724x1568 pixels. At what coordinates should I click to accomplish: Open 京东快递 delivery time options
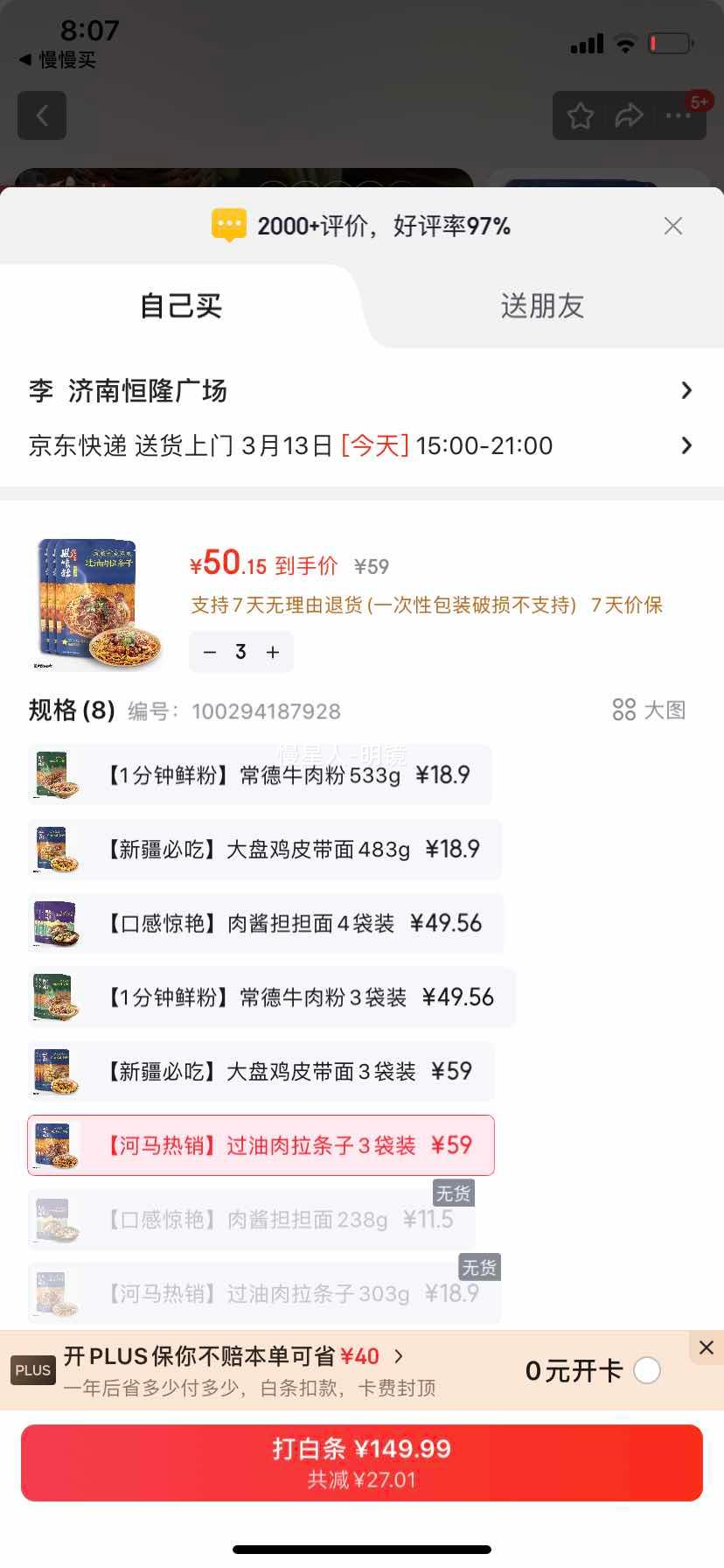(x=360, y=445)
